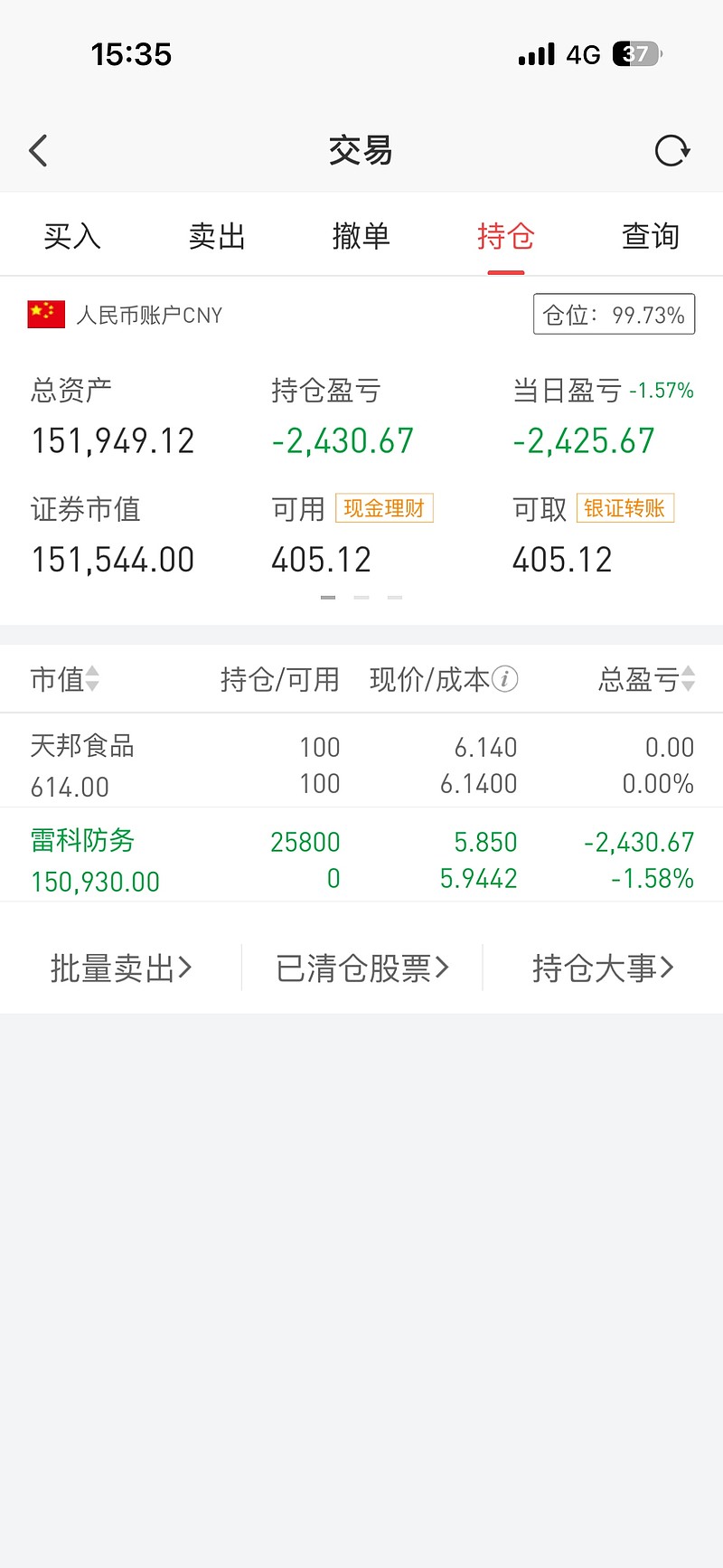
Task: Open 银证转账
Action: point(625,508)
